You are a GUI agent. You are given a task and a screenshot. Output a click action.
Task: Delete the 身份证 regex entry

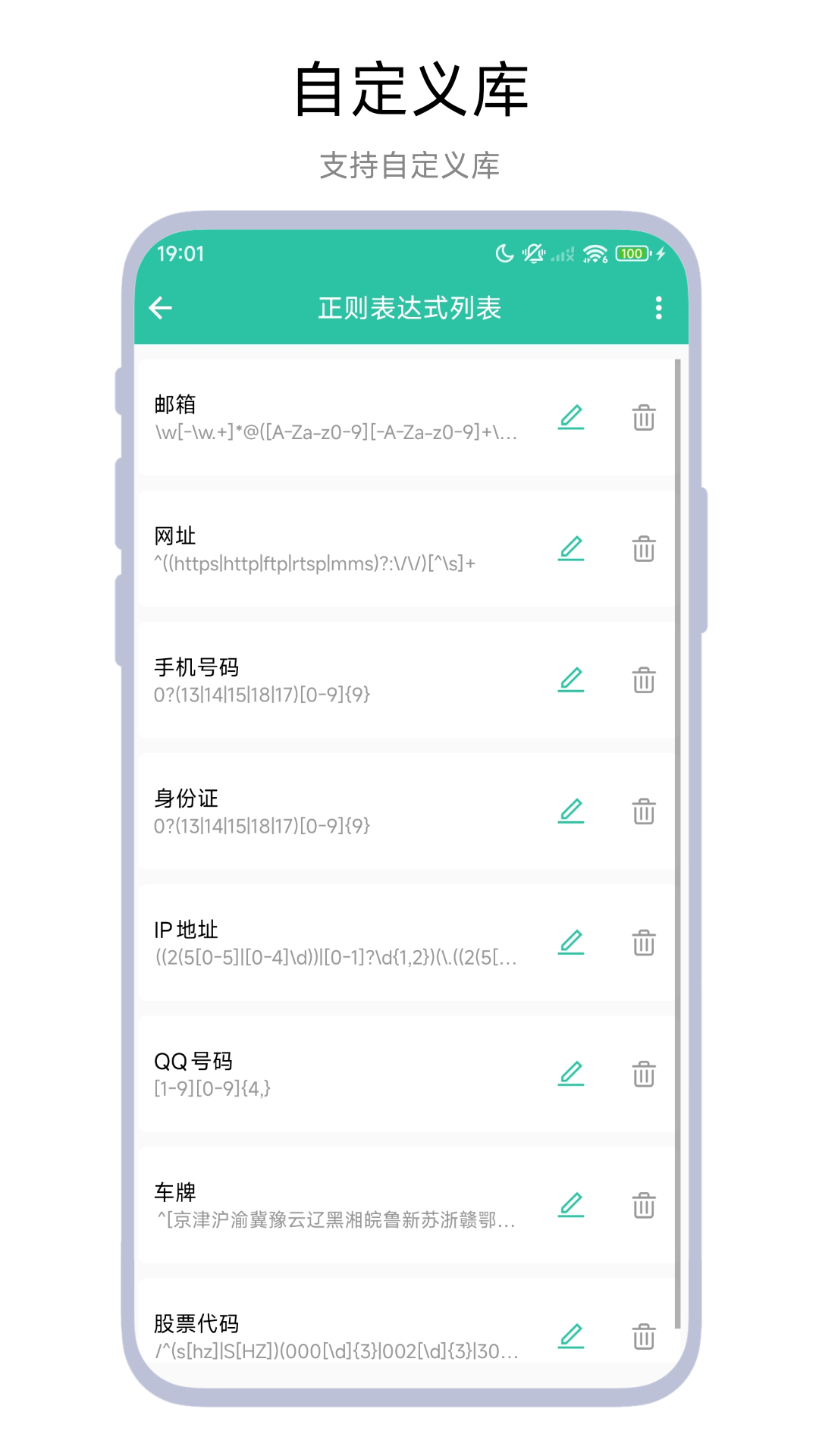pyautogui.click(x=644, y=811)
